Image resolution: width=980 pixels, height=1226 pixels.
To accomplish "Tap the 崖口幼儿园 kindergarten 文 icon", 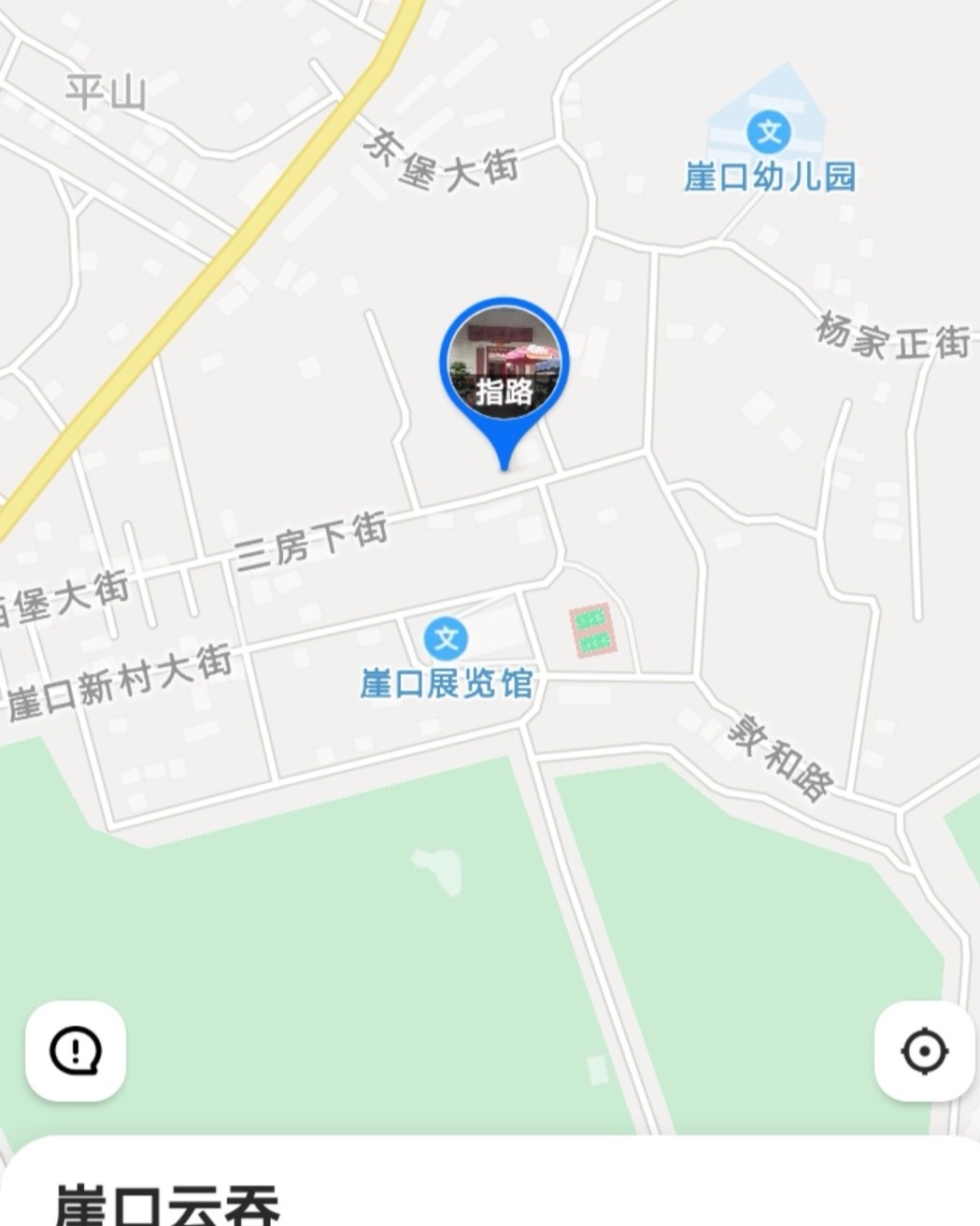I will pos(768,131).
